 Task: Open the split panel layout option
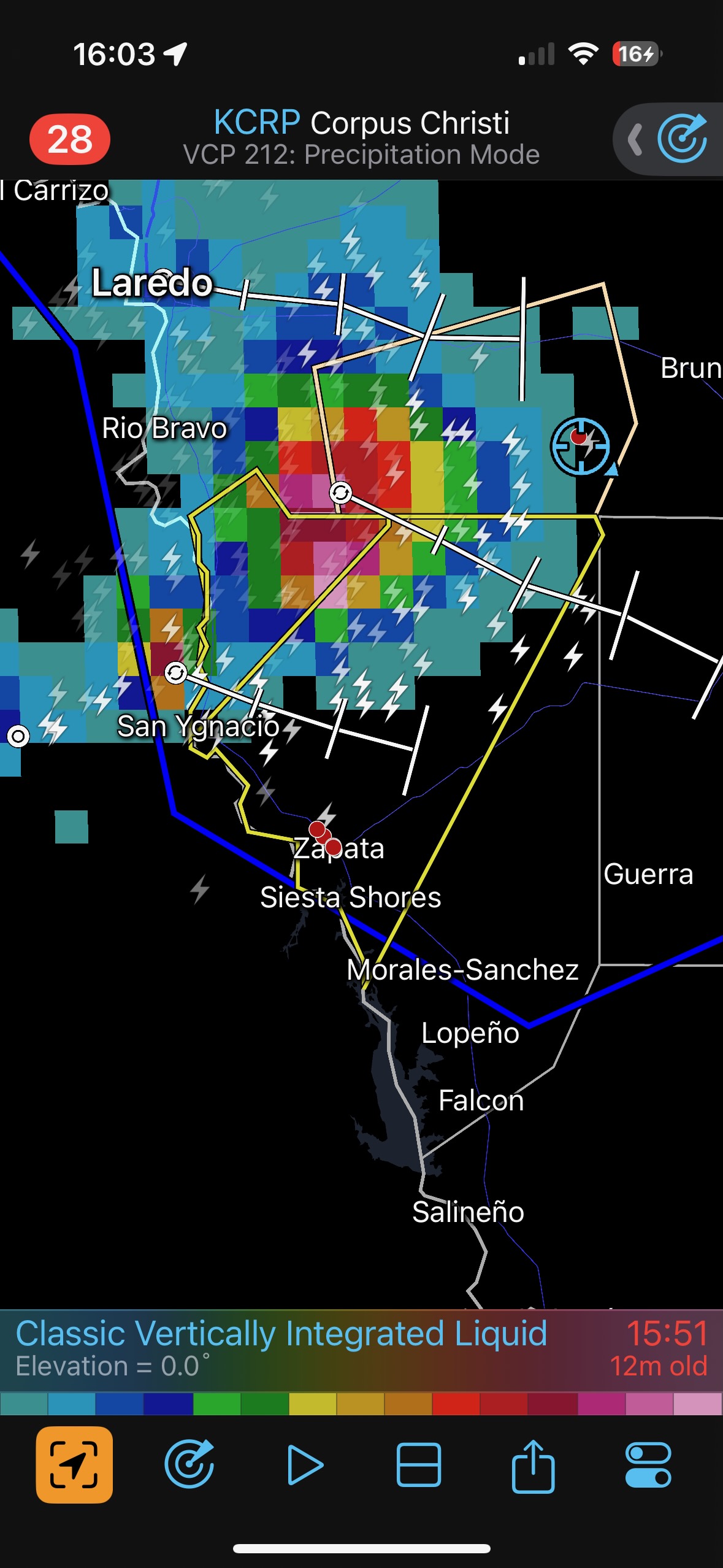tap(418, 1464)
